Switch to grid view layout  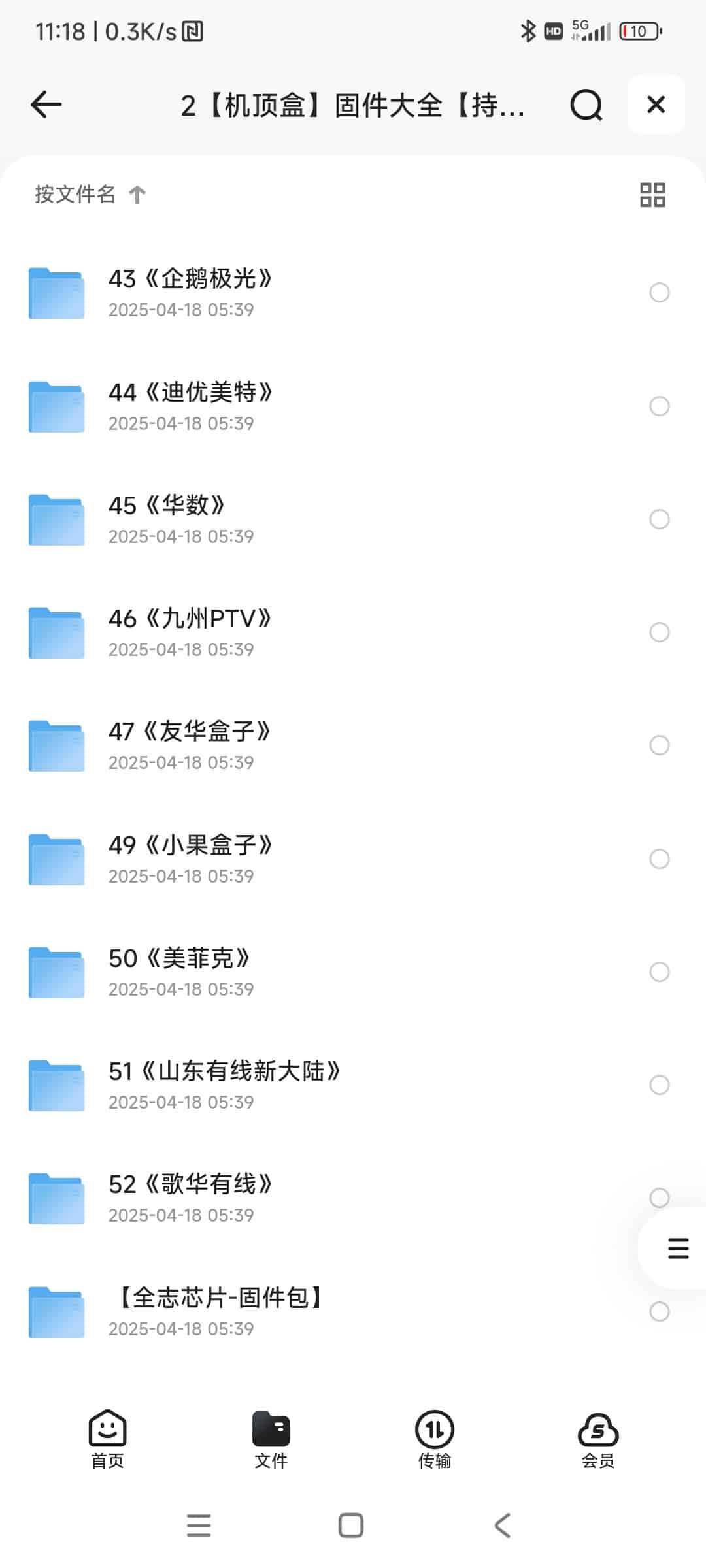652,195
